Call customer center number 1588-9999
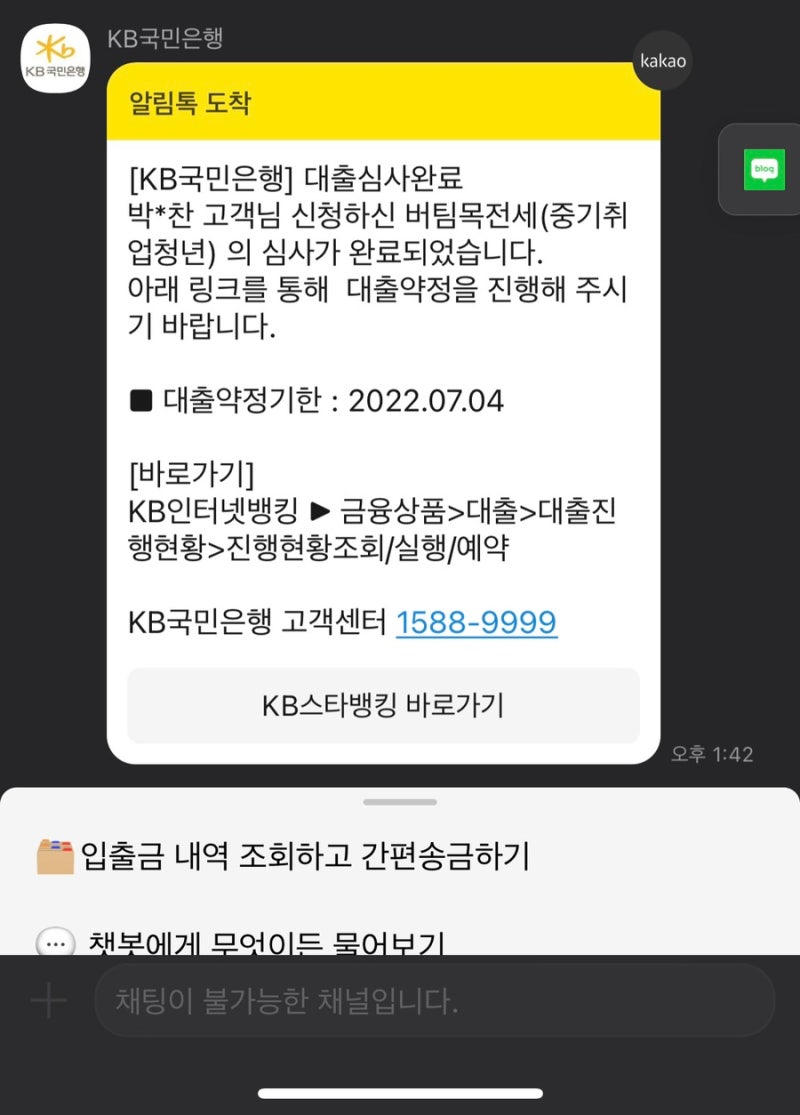 [476, 623]
